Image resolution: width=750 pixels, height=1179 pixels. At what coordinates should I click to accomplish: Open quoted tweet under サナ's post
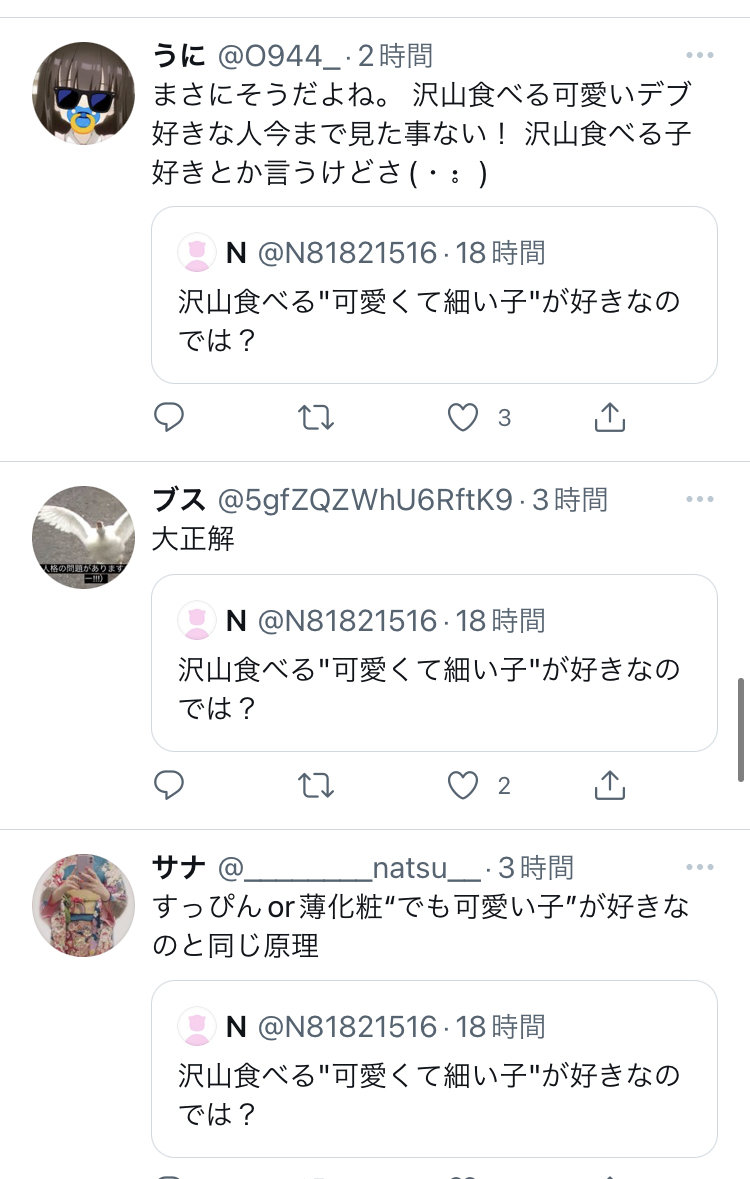tap(434, 1068)
